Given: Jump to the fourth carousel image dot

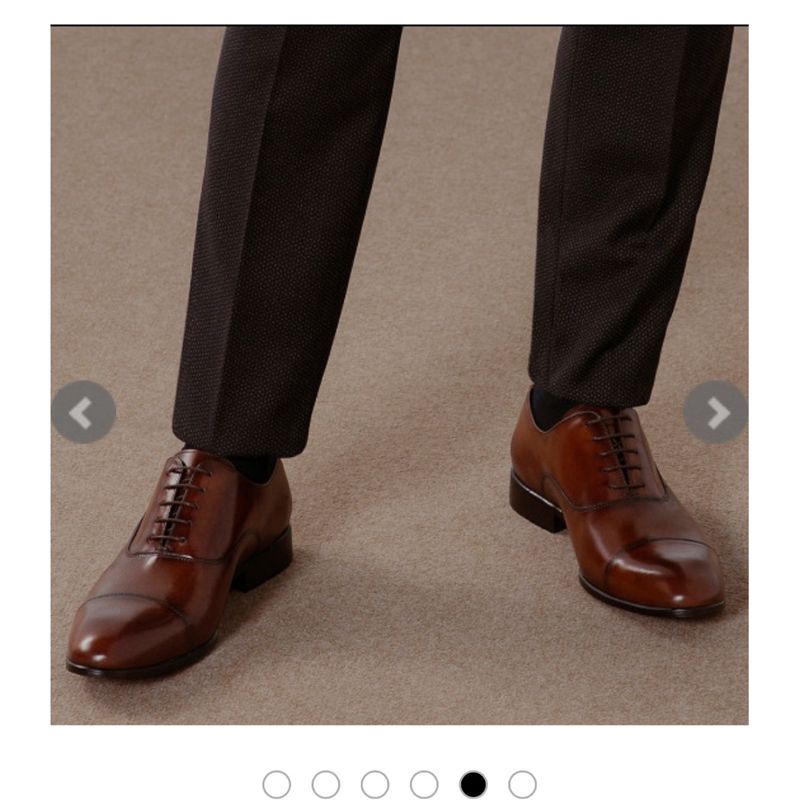Looking at the screenshot, I should [424, 784].
